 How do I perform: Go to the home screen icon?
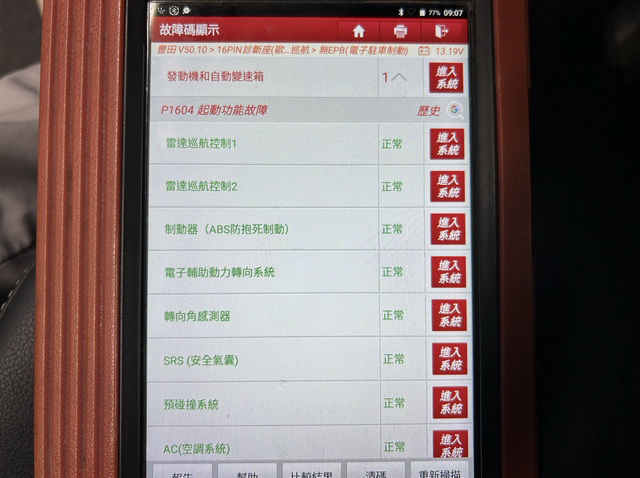point(359,31)
